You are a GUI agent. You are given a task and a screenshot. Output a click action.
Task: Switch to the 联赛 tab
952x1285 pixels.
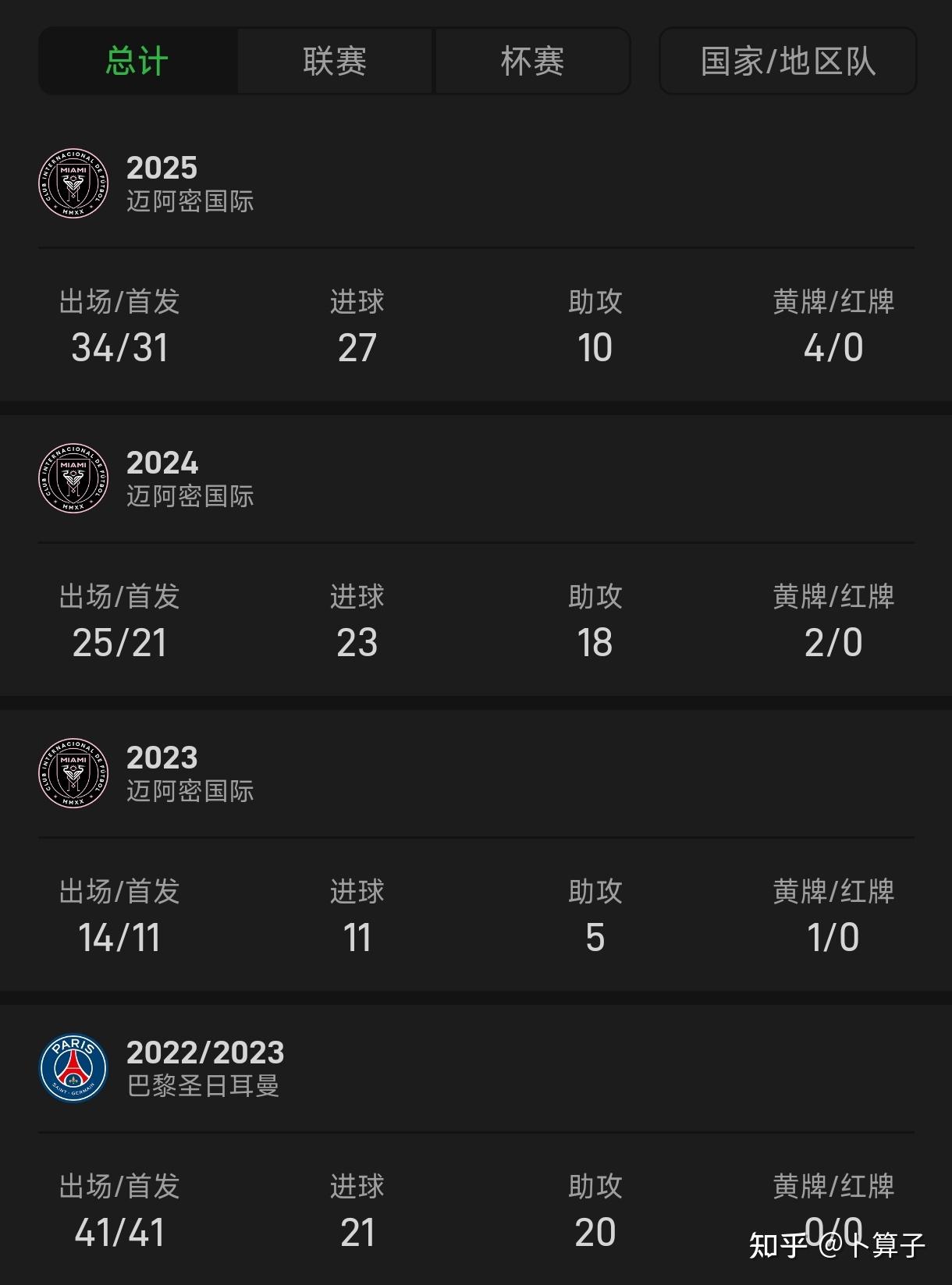(335, 61)
